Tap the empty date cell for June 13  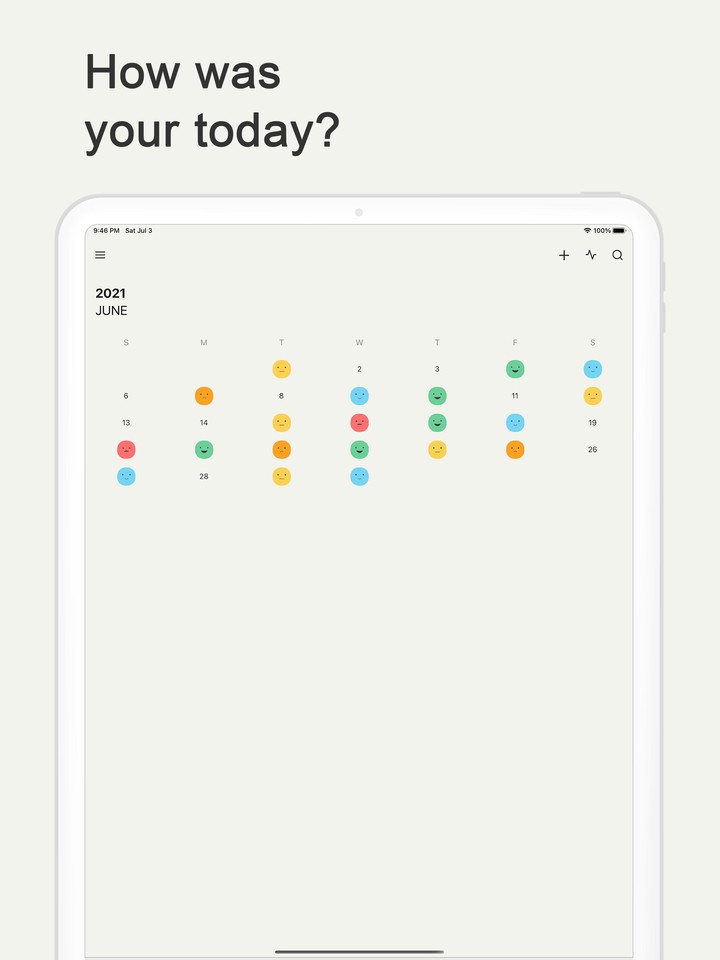coord(126,422)
